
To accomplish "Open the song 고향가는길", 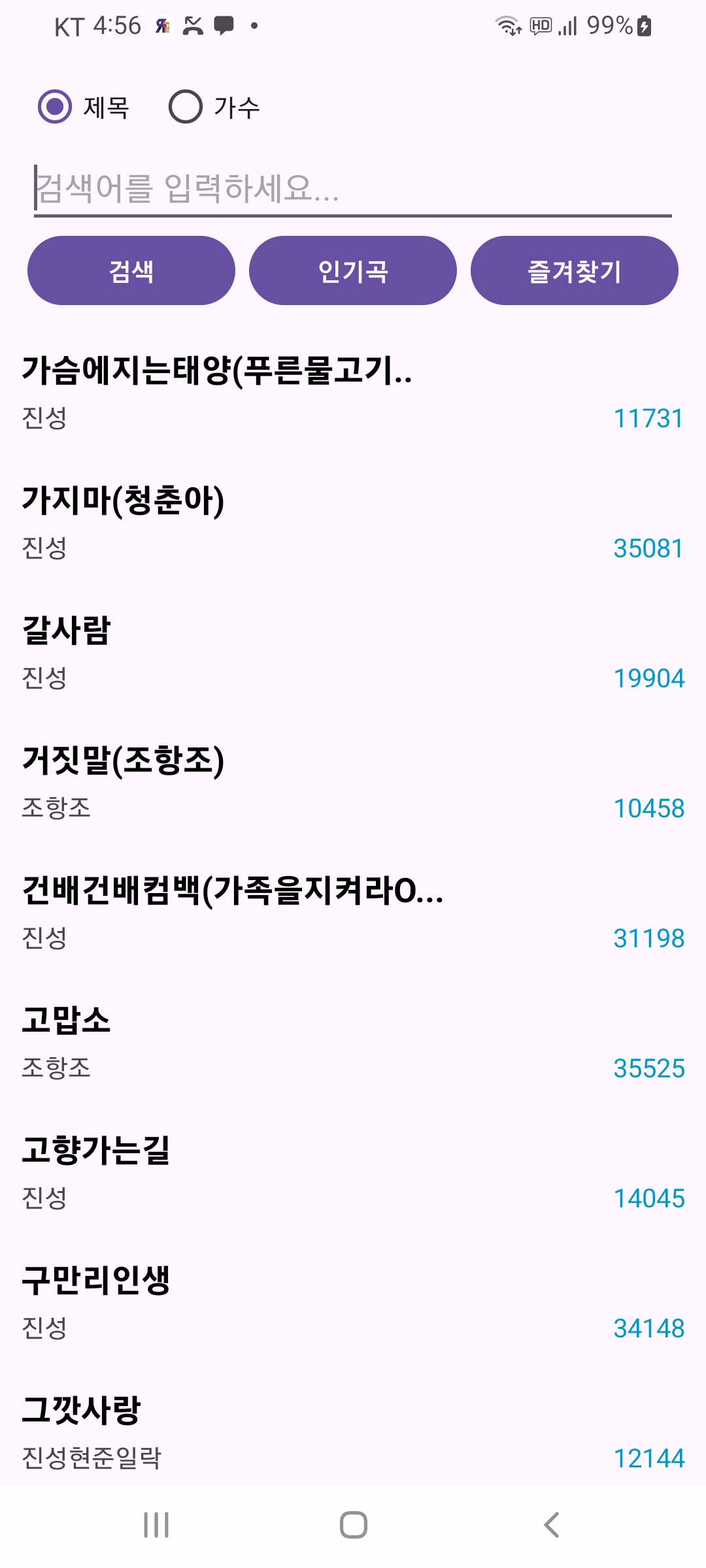I will point(353,1172).
